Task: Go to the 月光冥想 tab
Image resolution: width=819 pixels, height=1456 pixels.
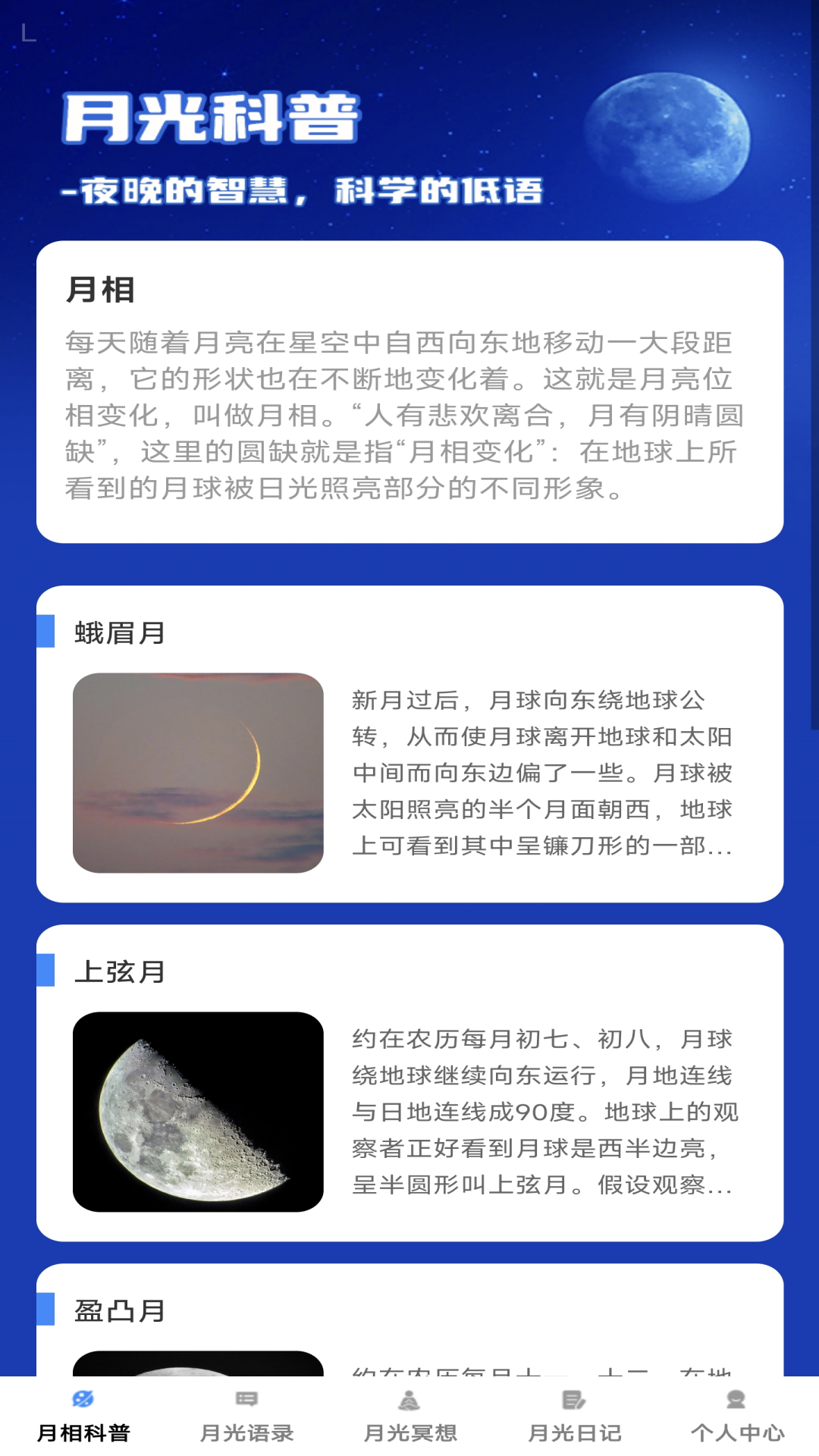Action: (409, 1416)
